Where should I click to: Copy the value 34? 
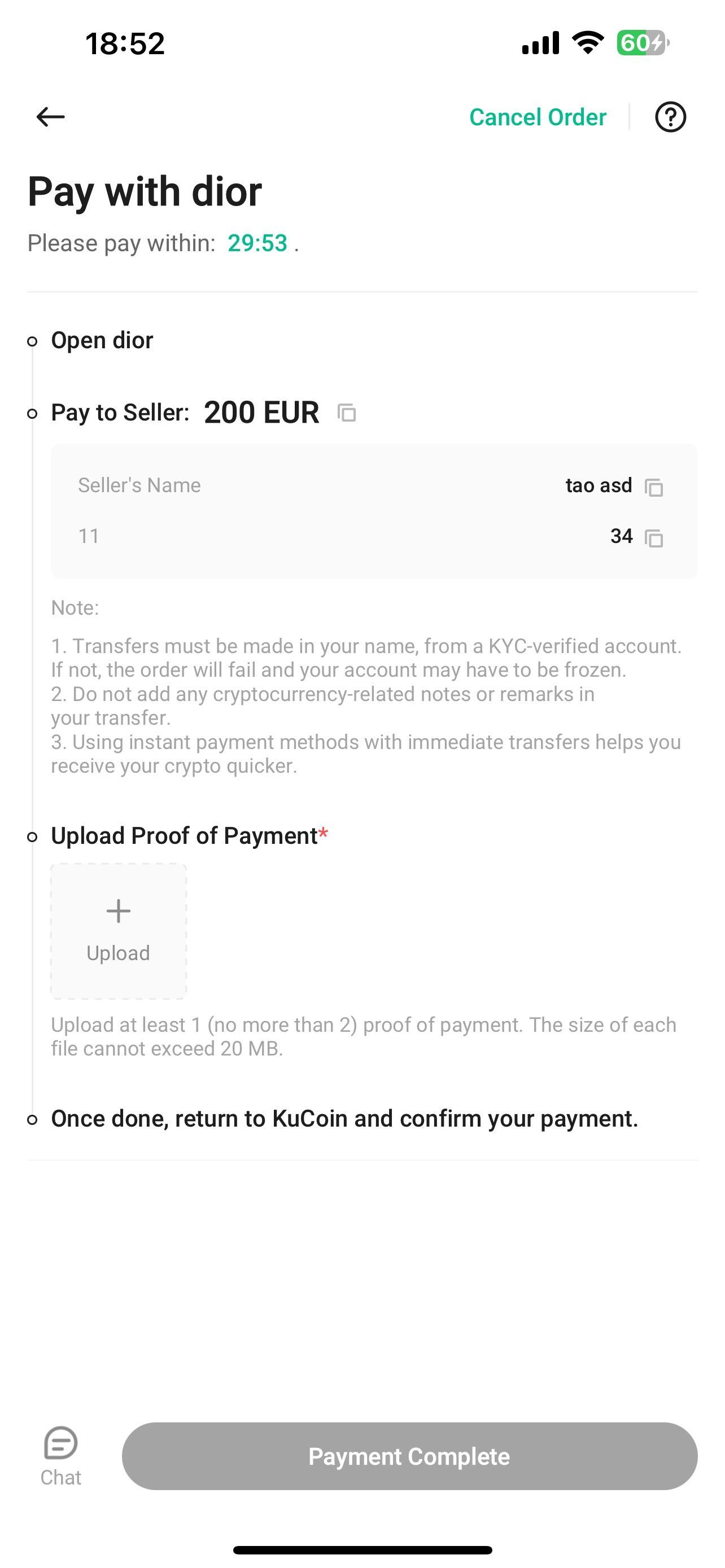tap(654, 538)
